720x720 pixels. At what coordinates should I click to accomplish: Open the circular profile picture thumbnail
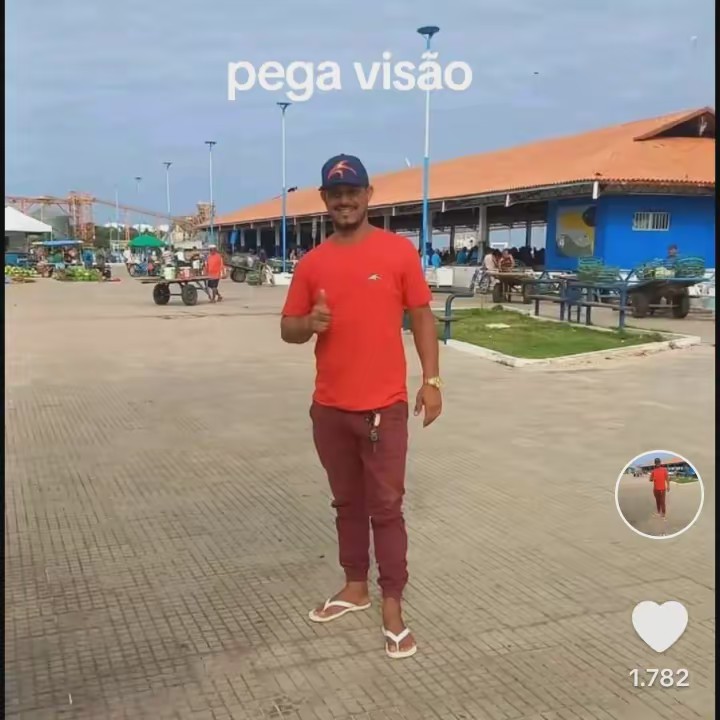(659, 494)
